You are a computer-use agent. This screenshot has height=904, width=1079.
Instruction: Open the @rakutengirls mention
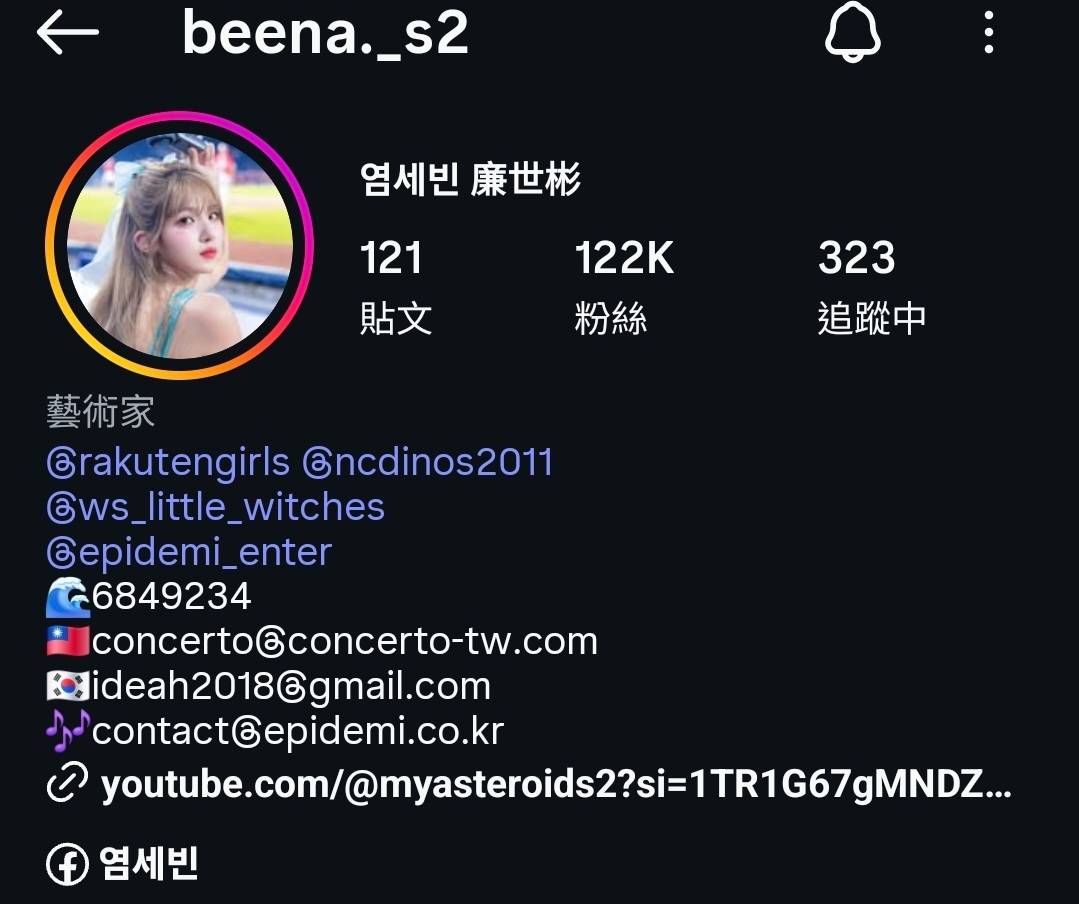click(168, 462)
